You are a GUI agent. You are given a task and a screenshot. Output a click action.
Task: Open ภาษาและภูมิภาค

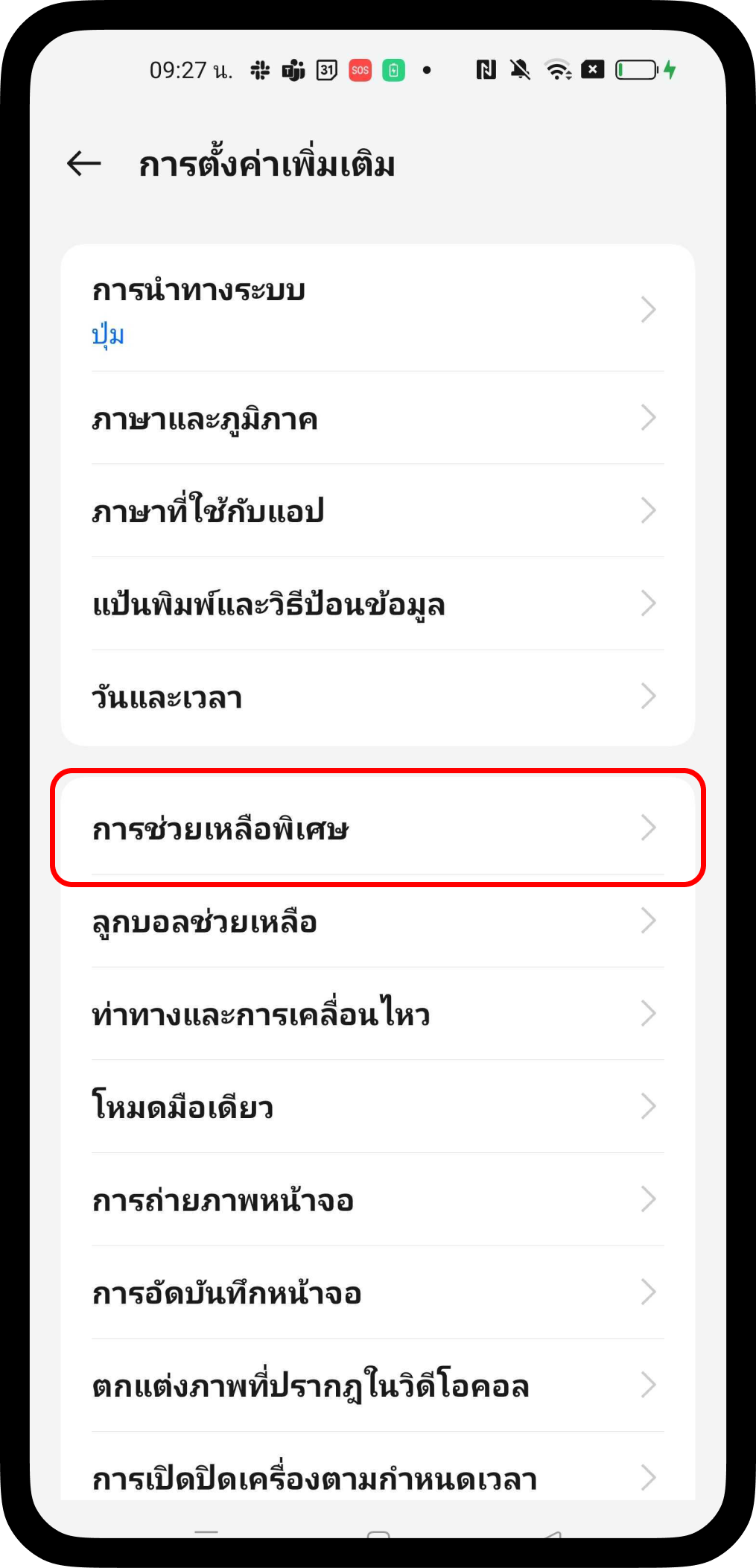377,419
